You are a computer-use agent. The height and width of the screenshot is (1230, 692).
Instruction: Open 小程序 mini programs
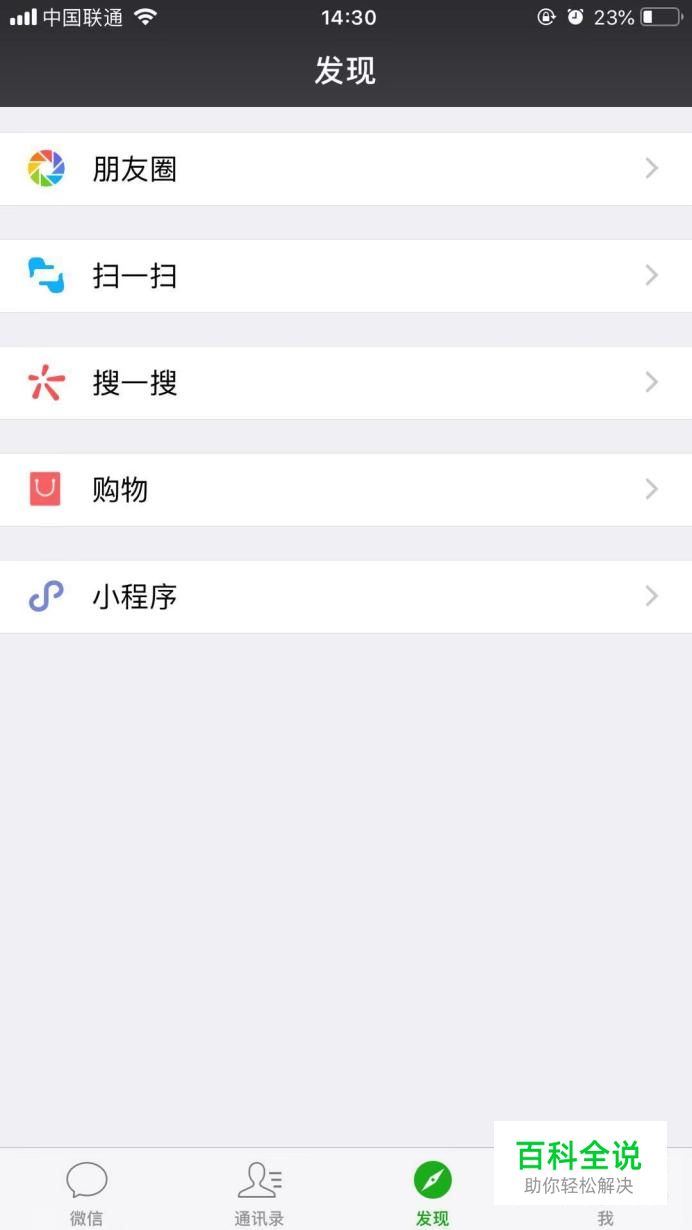pyautogui.click(x=345, y=597)
